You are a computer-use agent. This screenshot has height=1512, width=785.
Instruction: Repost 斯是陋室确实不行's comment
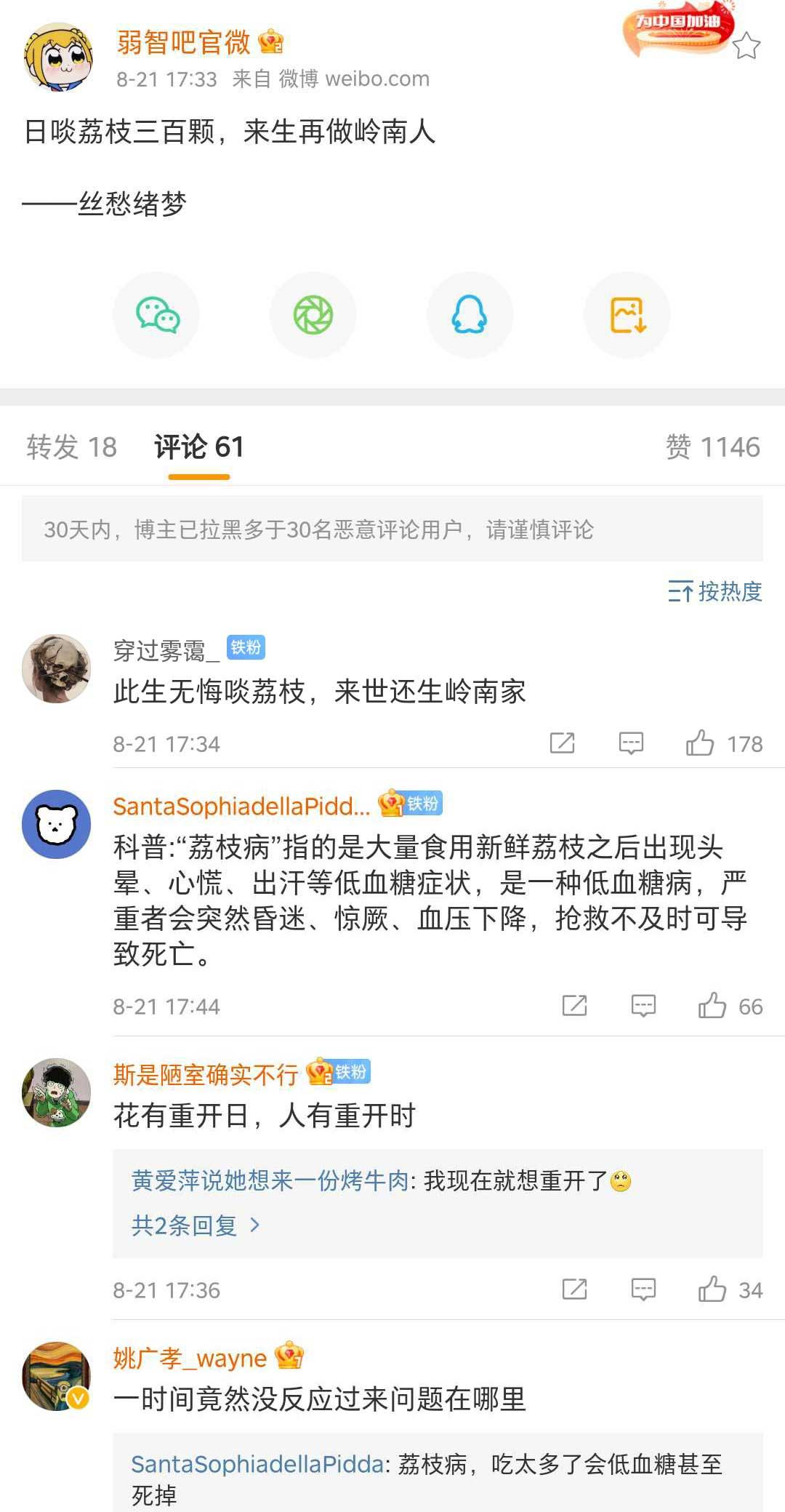pyautogui.click(x=574, y=1289)
